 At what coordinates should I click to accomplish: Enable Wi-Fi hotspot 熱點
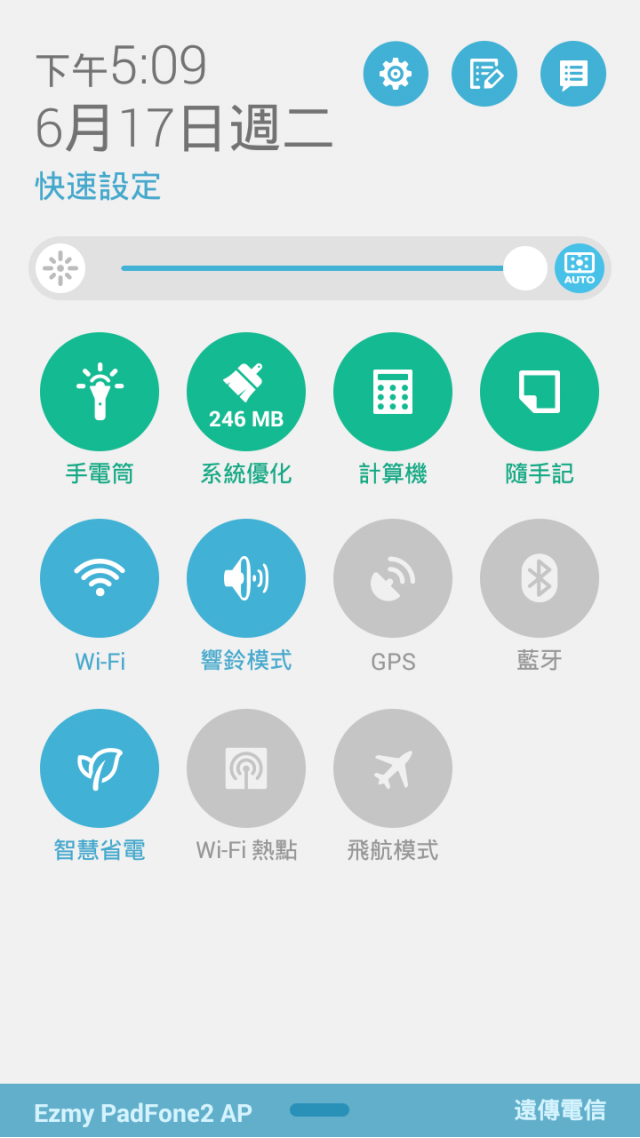(246, 769)
